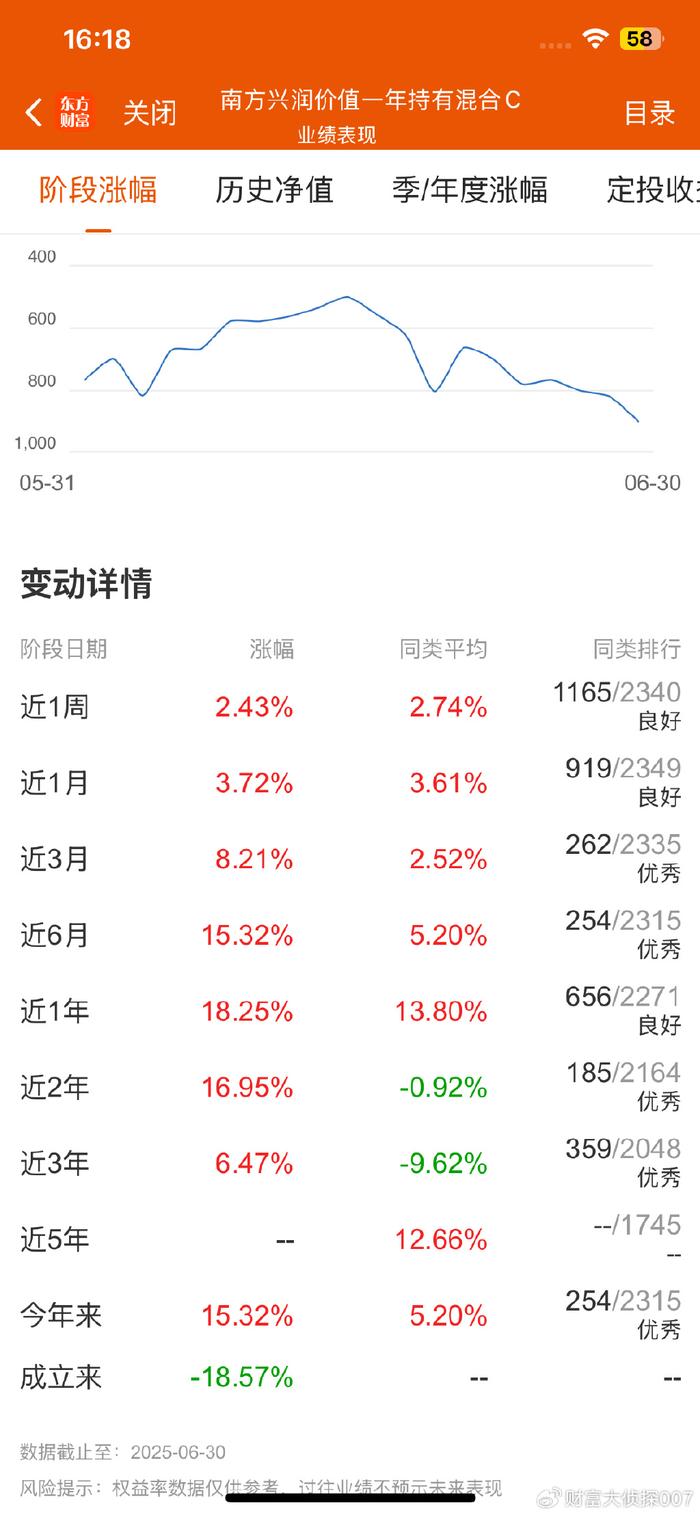
Task: Go back using the header arrow
Action: tap(34, 112)
